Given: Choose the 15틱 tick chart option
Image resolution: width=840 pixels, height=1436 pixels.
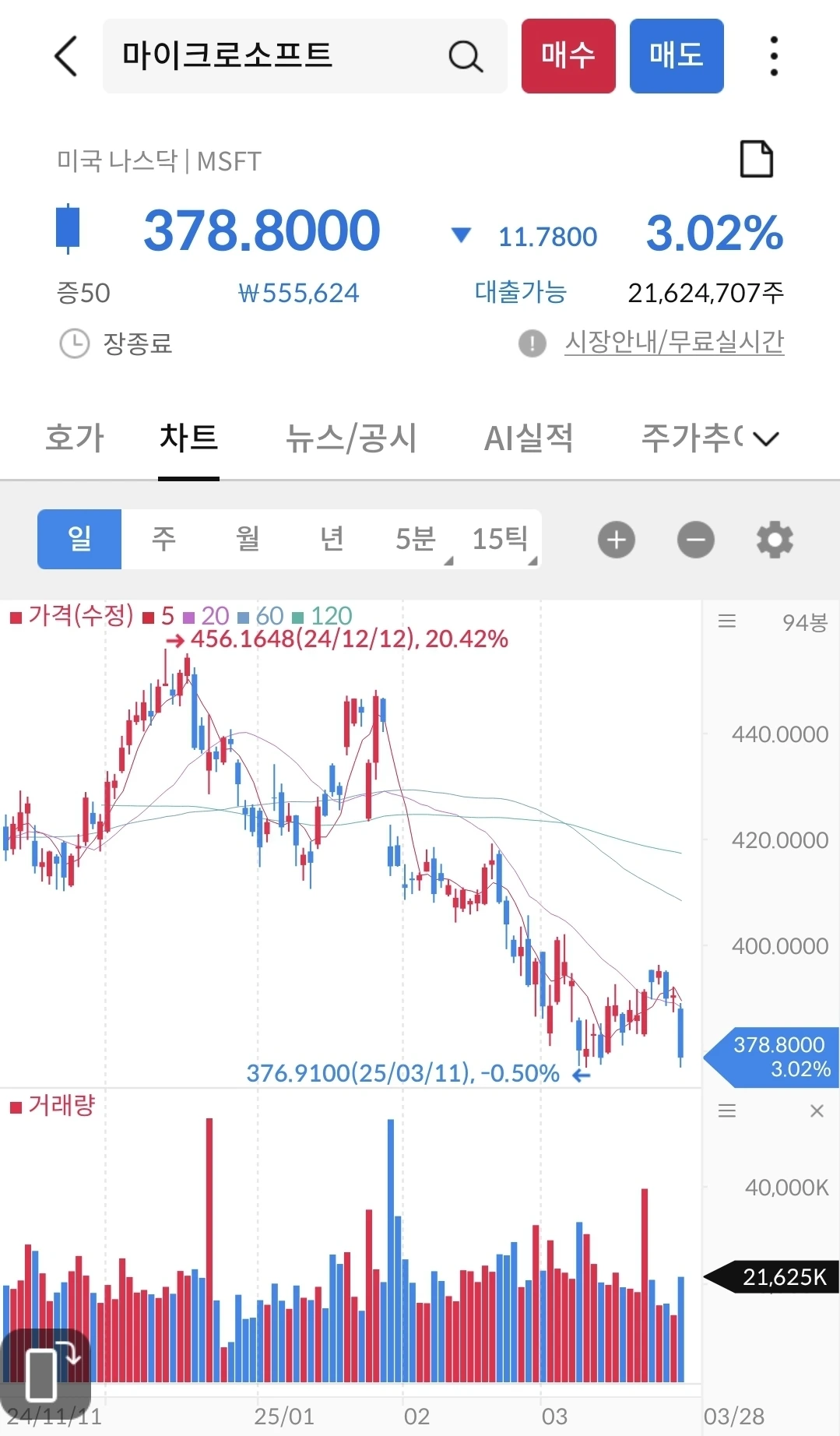Looking at the screenshot, I should coord(500,539).
